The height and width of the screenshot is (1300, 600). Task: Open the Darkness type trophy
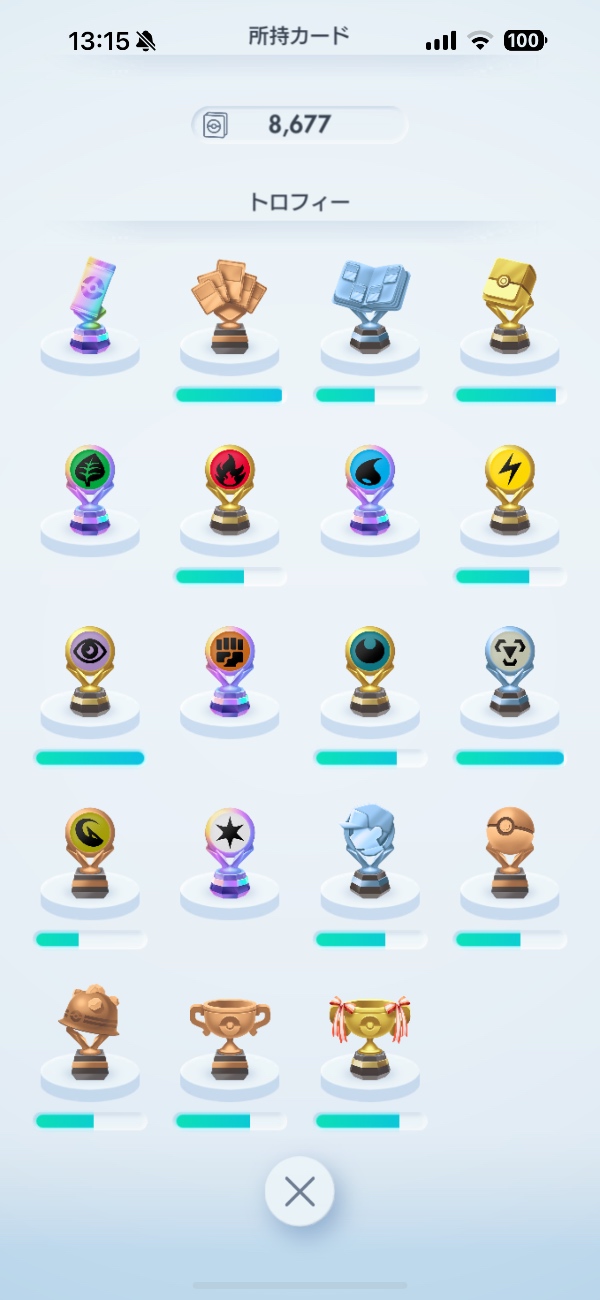tap(370, 672)
